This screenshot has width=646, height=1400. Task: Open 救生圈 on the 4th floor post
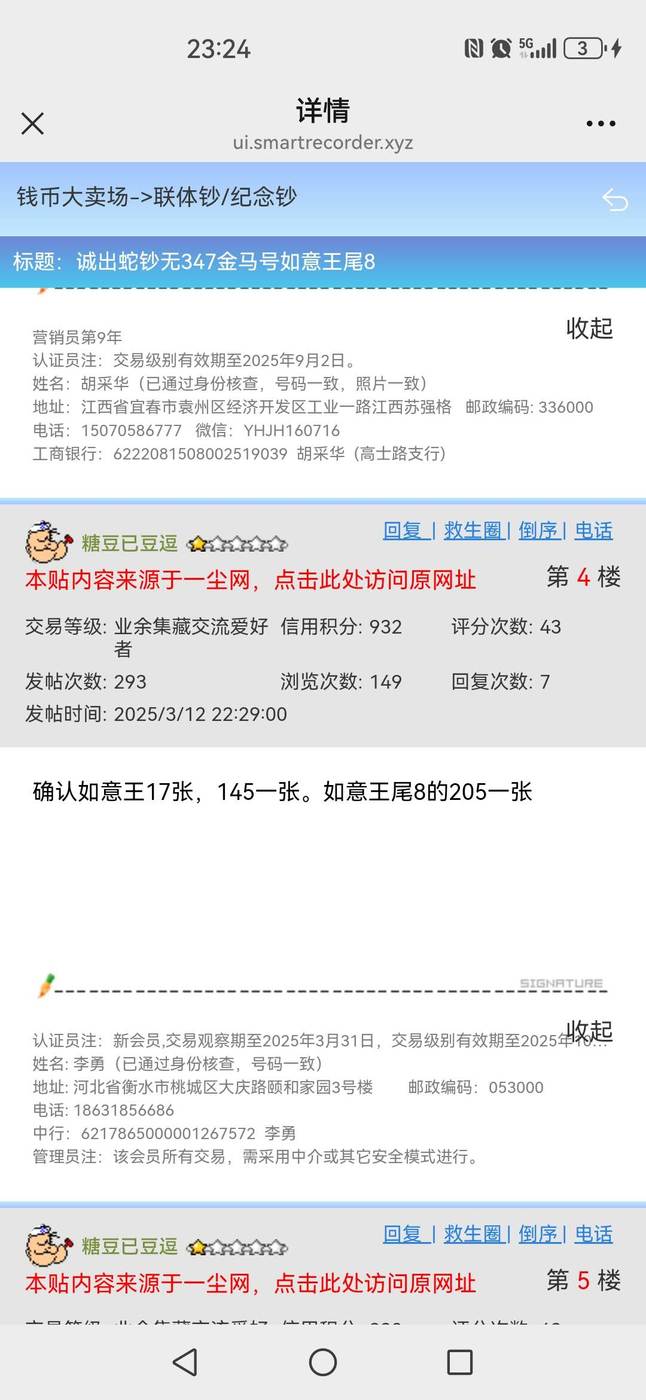(x=473, y=531)
